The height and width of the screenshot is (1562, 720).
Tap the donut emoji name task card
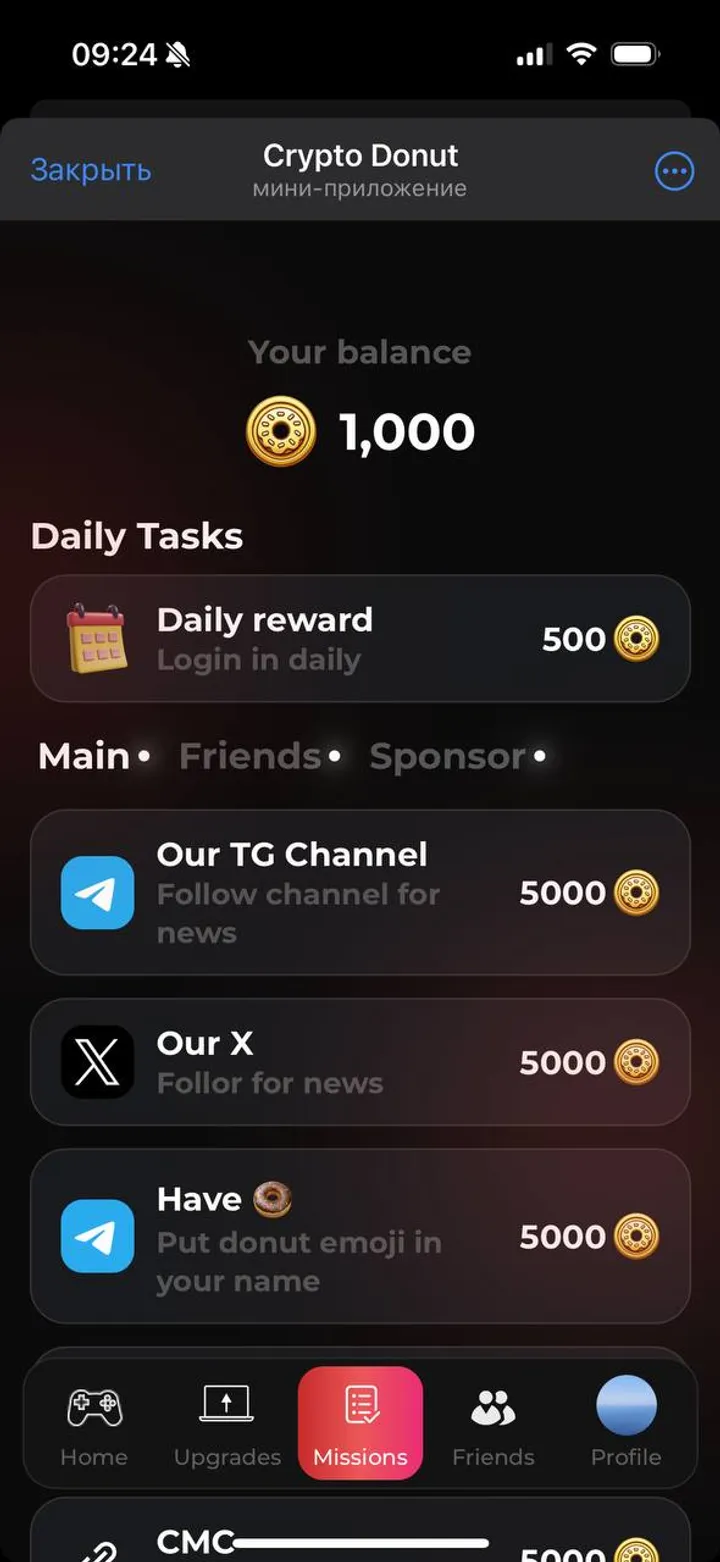point(360,1236)
